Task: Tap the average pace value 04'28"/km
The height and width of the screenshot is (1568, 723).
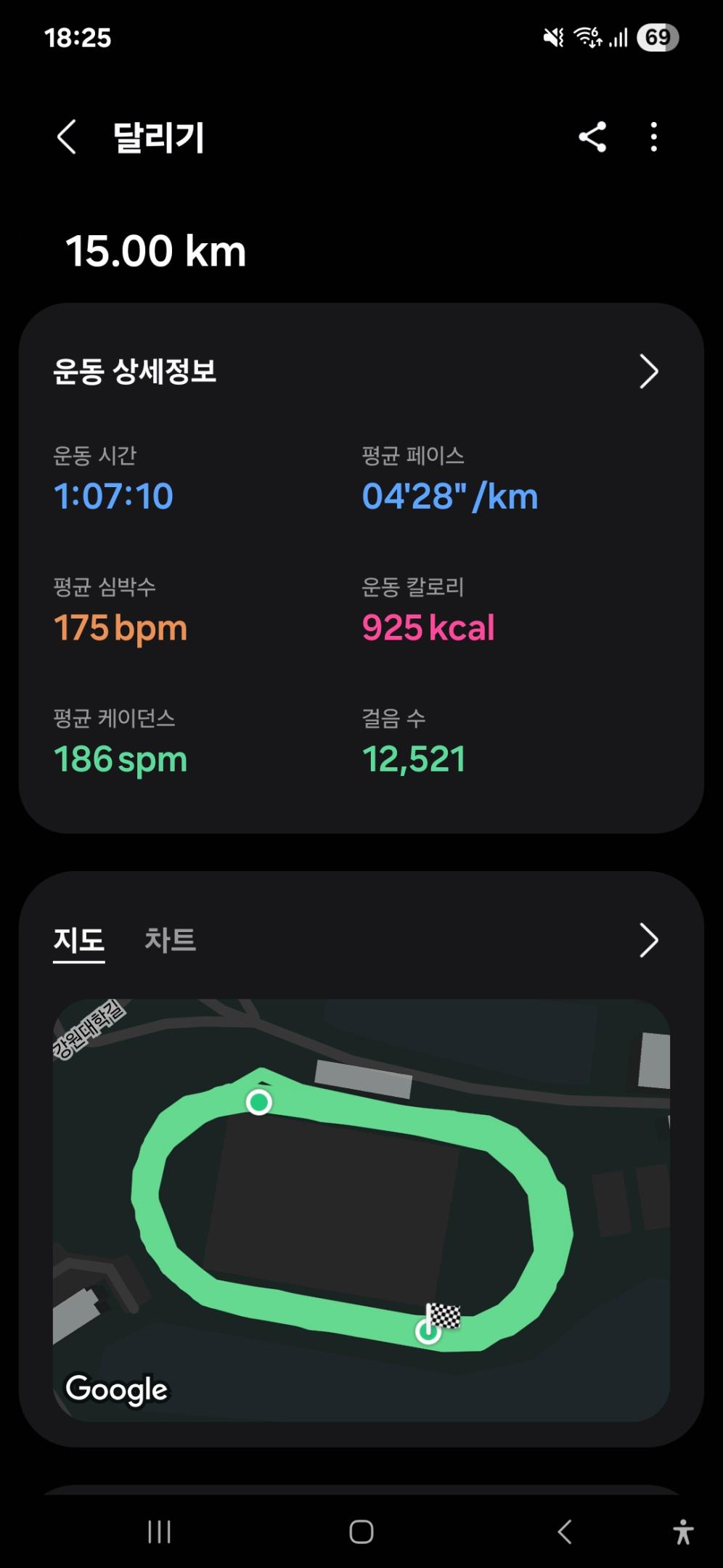Action: [x=450, y=497]
